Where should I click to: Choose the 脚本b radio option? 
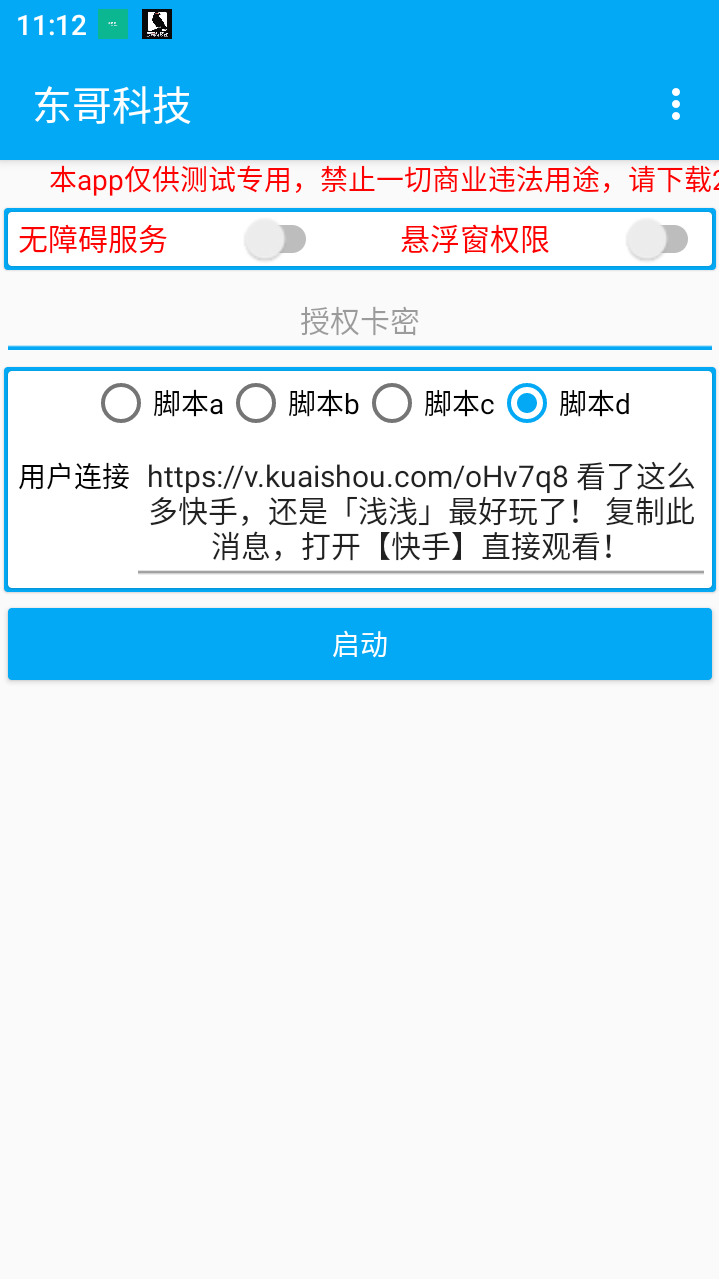257,403
